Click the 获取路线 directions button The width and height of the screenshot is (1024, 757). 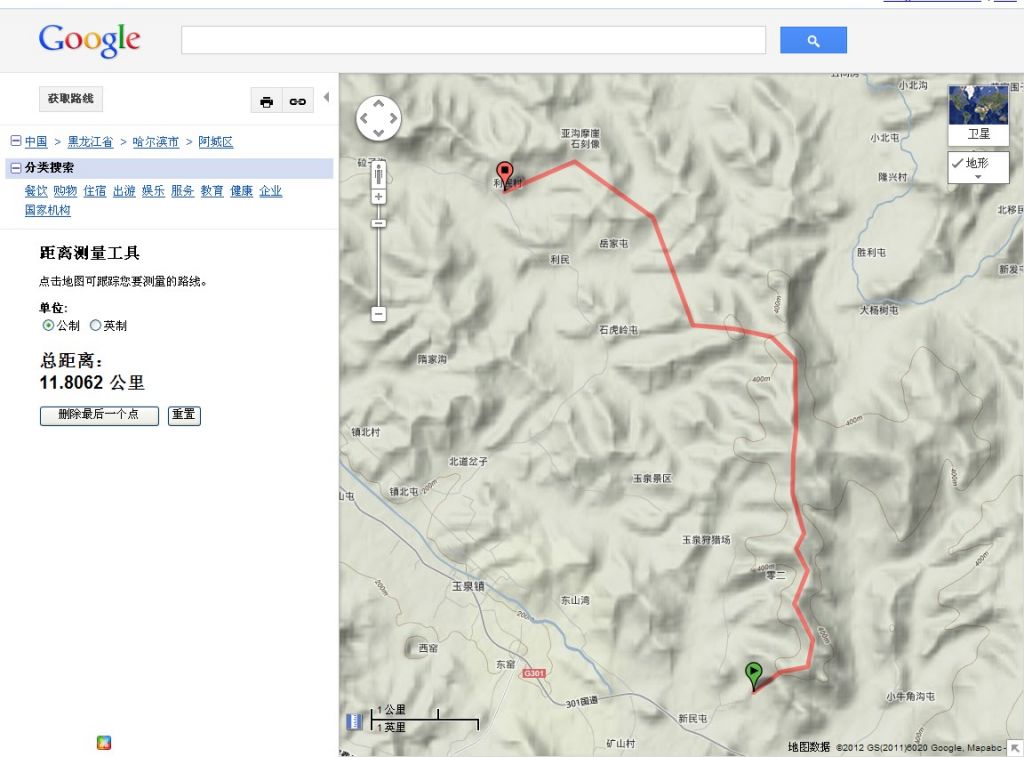click(x=71, y=99)
